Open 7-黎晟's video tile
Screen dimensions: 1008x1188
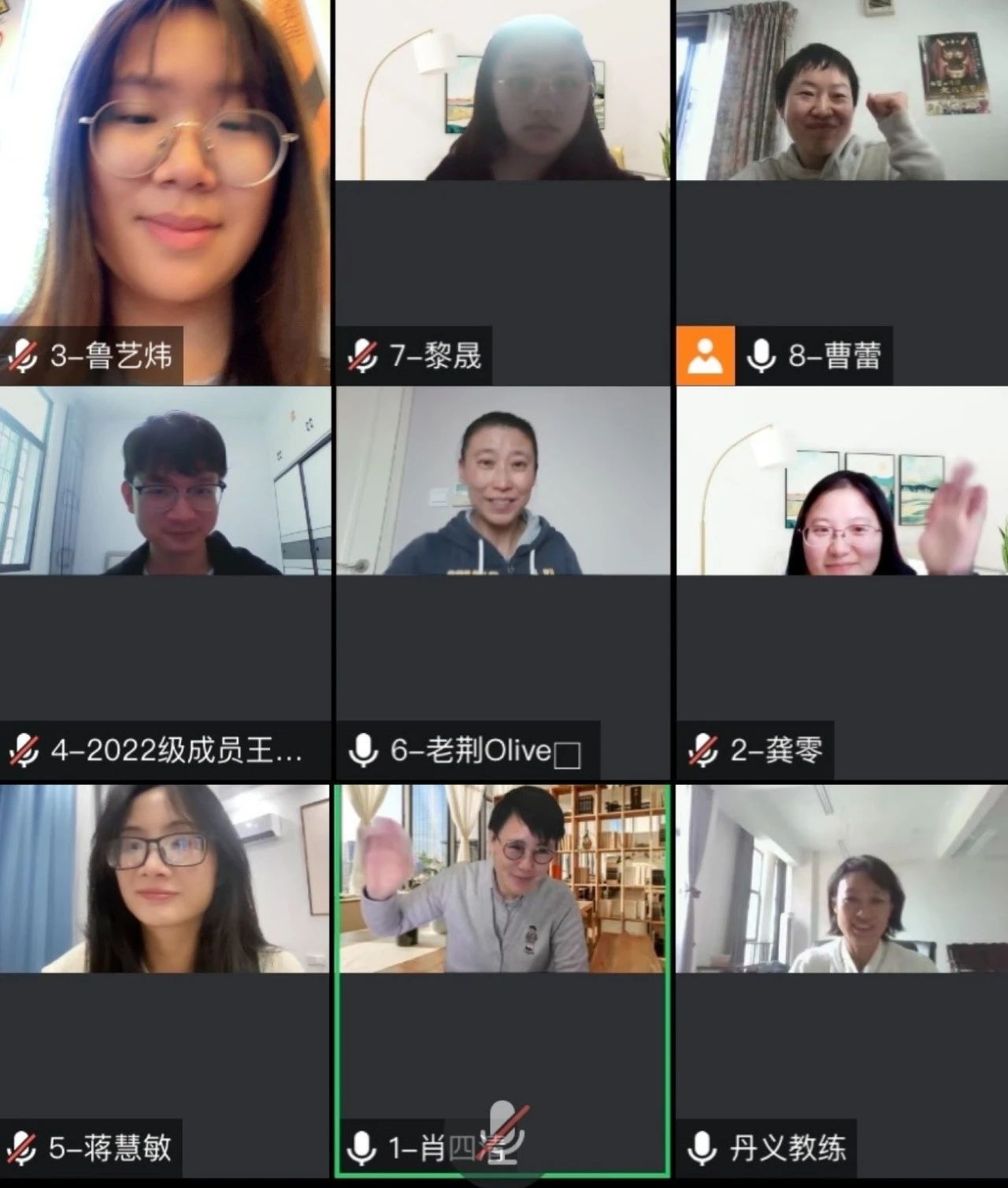[x=502, y=193]
